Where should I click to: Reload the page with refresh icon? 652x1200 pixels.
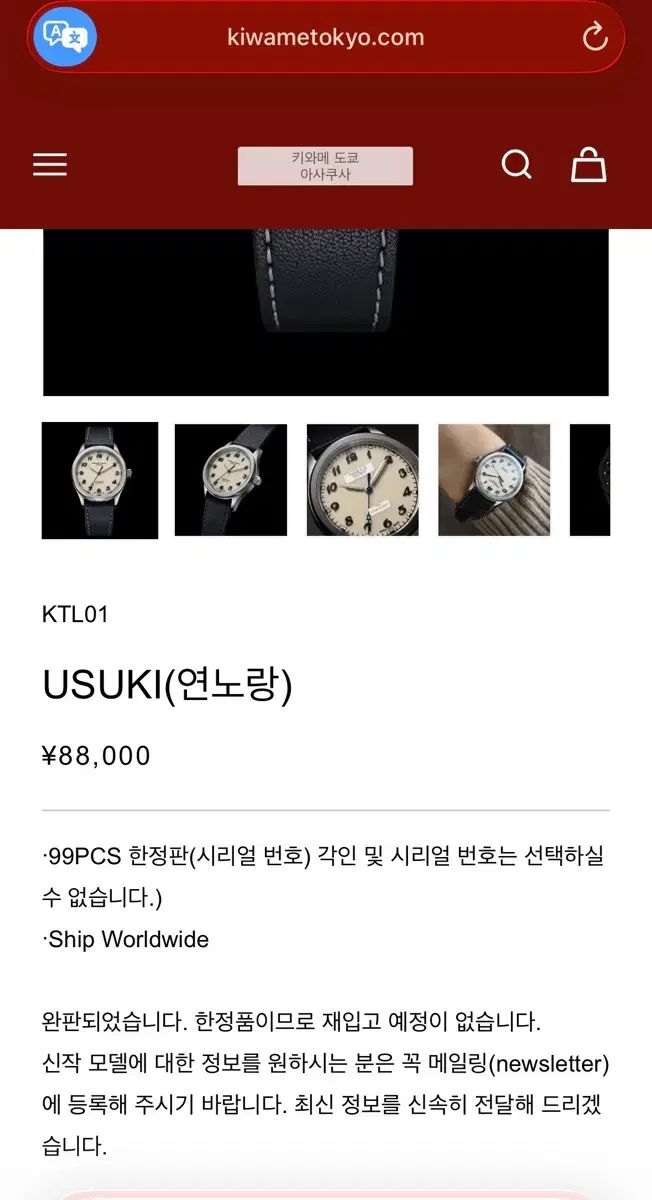click(594, 38)
